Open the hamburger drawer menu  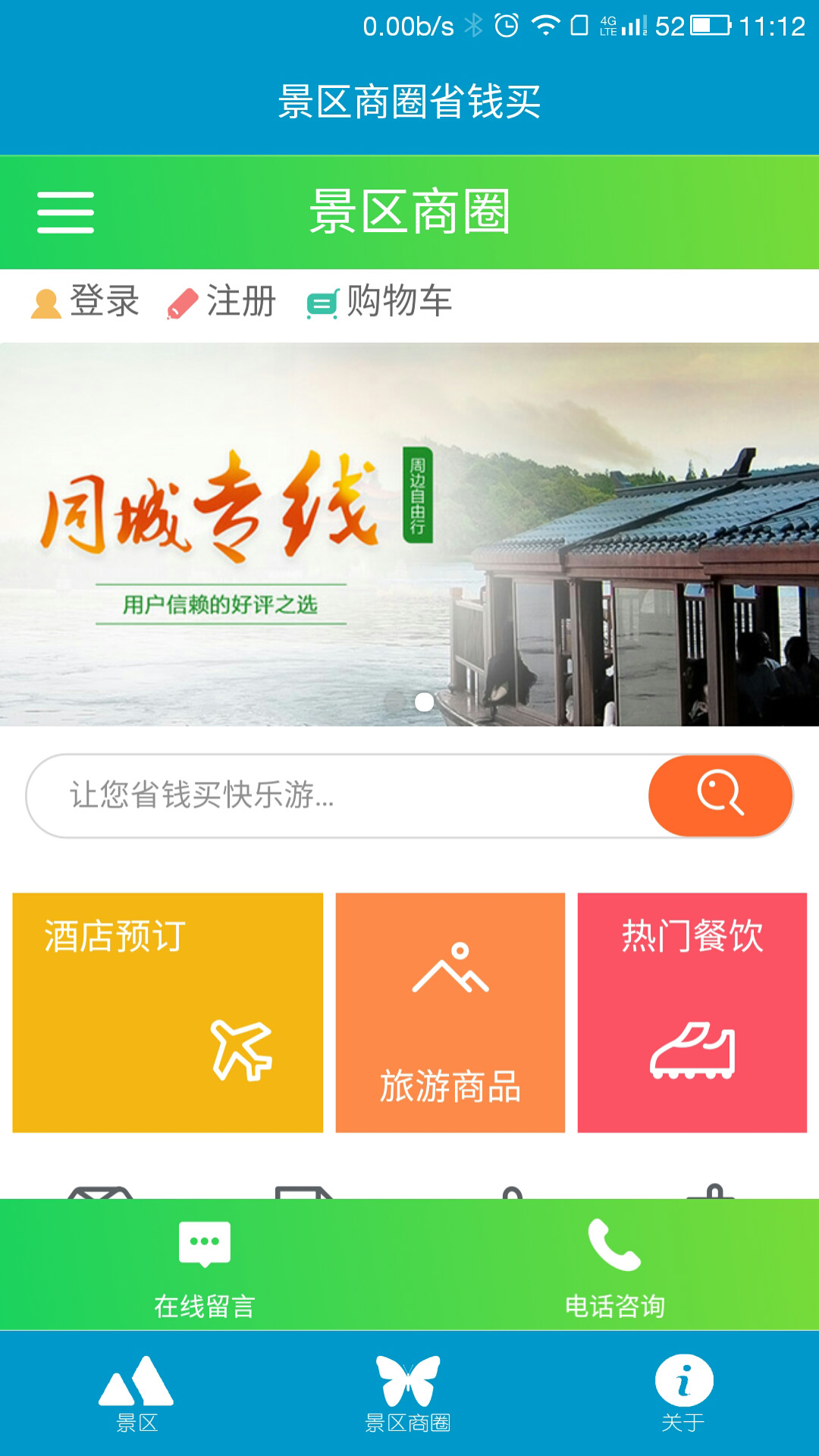(66, 212)
